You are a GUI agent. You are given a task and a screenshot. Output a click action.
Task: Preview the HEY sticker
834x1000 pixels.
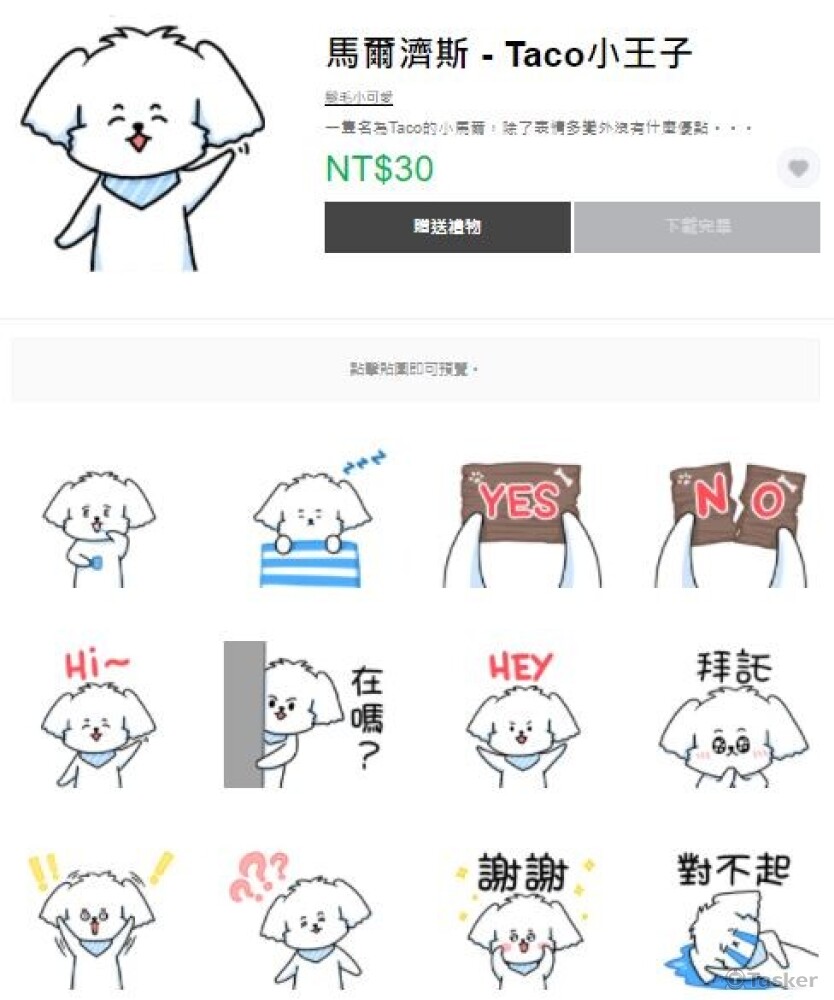[x=519, y=717]
